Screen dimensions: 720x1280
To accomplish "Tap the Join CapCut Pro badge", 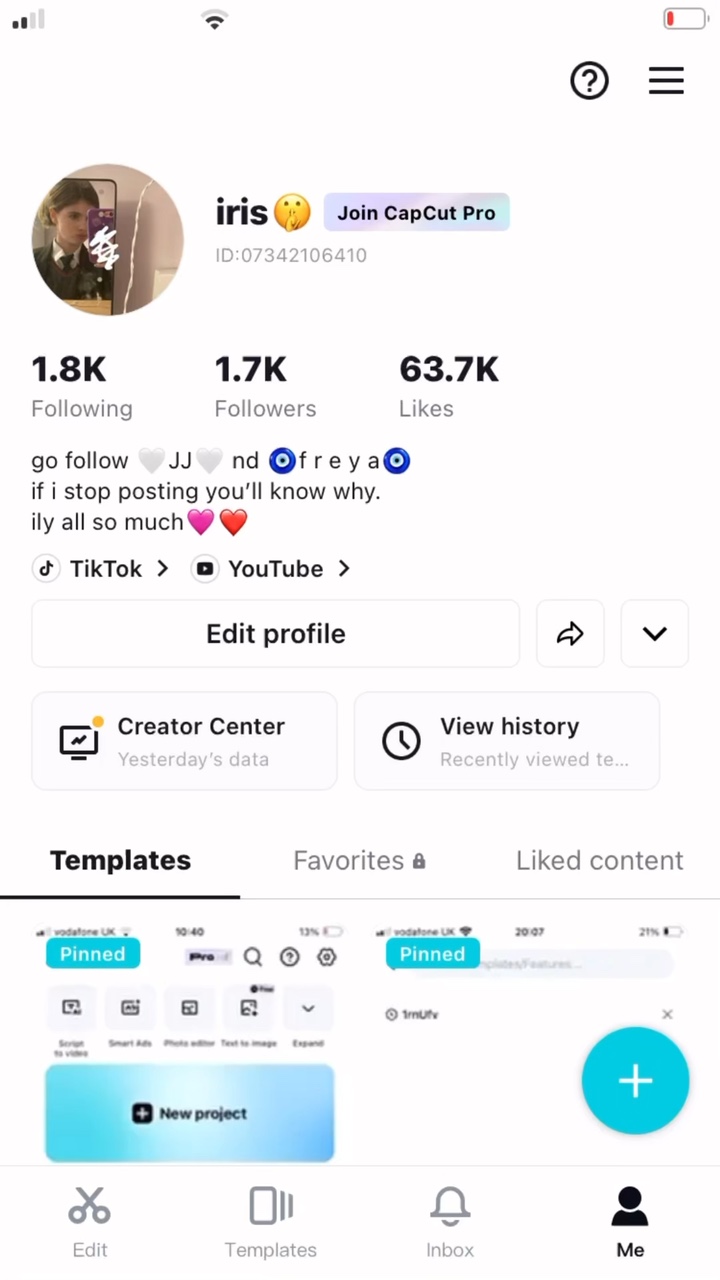I will (x=416, y=213).
